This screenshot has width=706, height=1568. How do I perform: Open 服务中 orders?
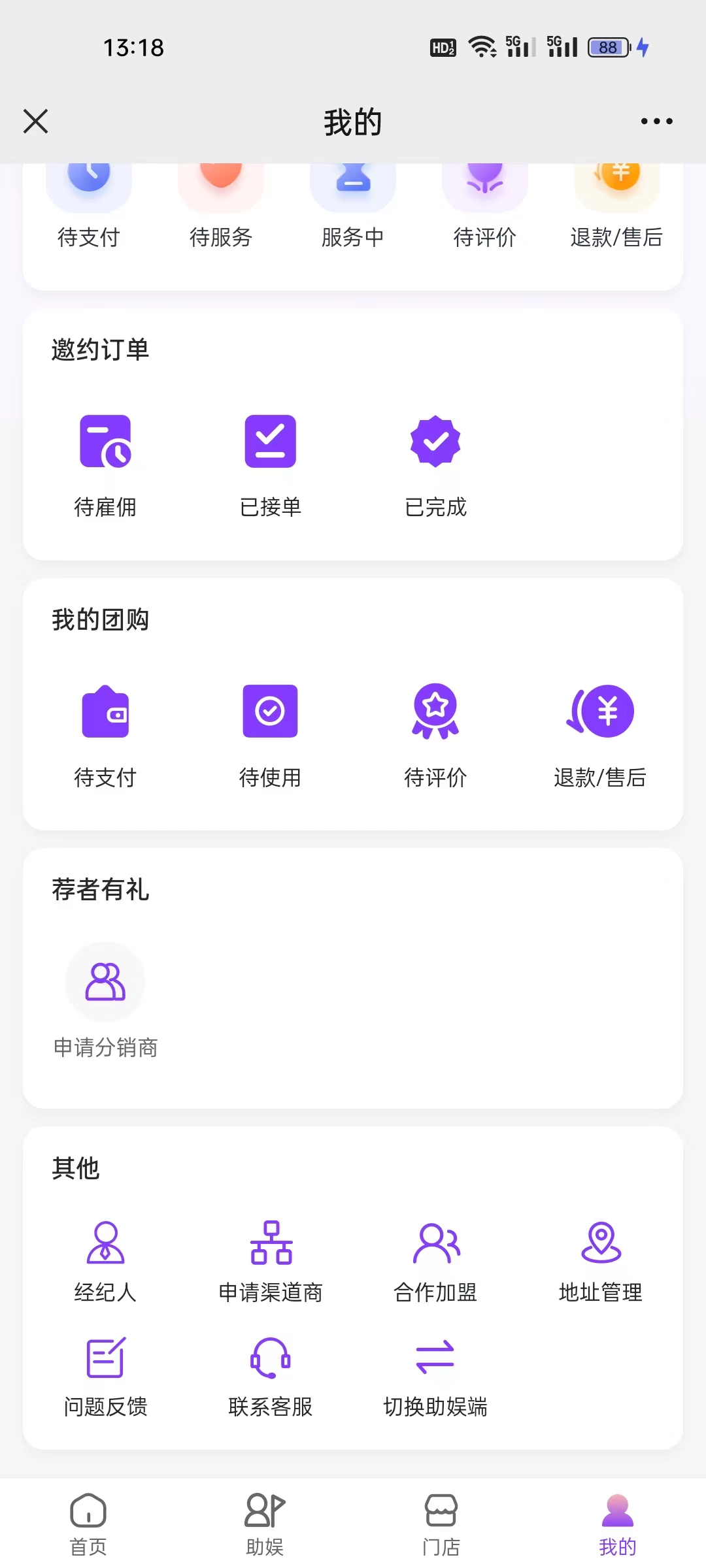pos(353,209)
